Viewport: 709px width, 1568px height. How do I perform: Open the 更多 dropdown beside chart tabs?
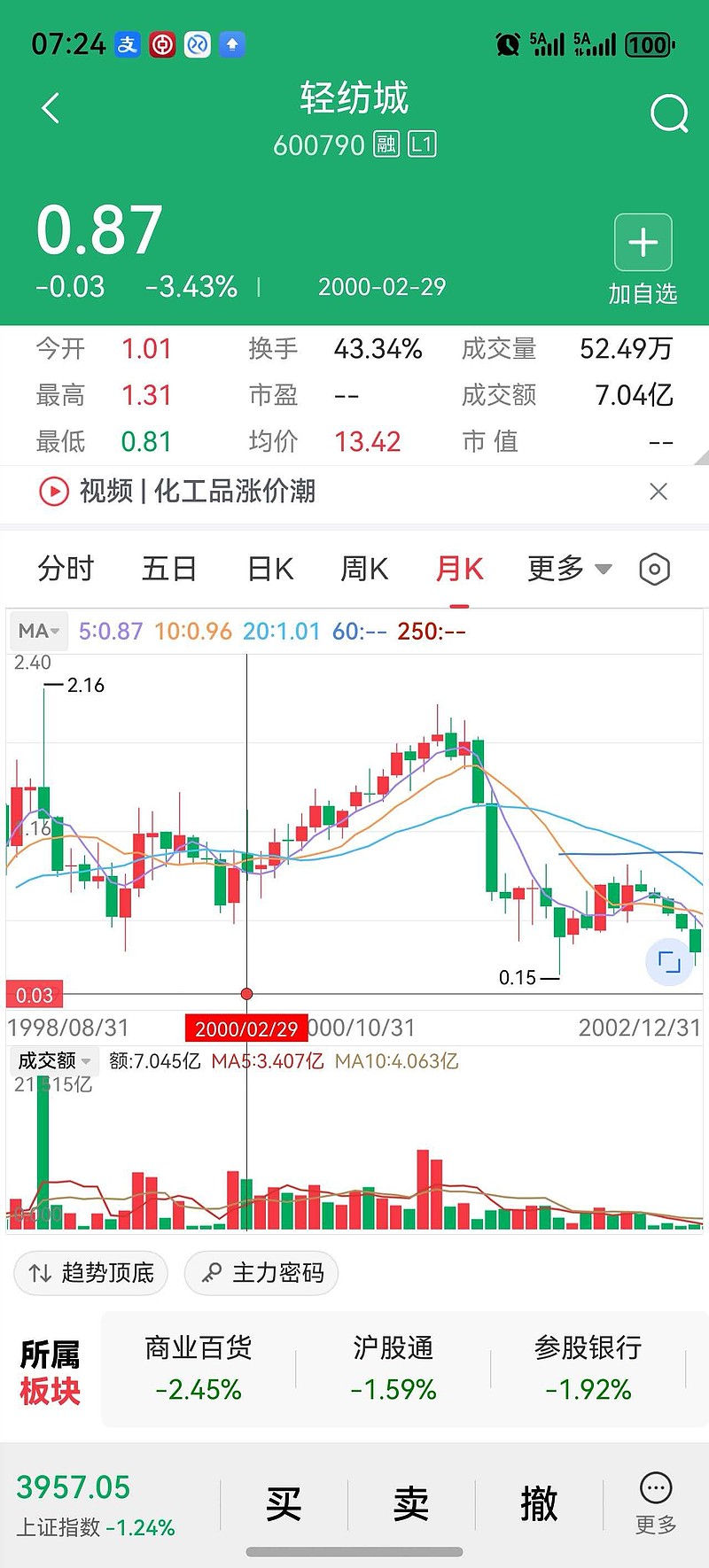click(x=567, y=569)
